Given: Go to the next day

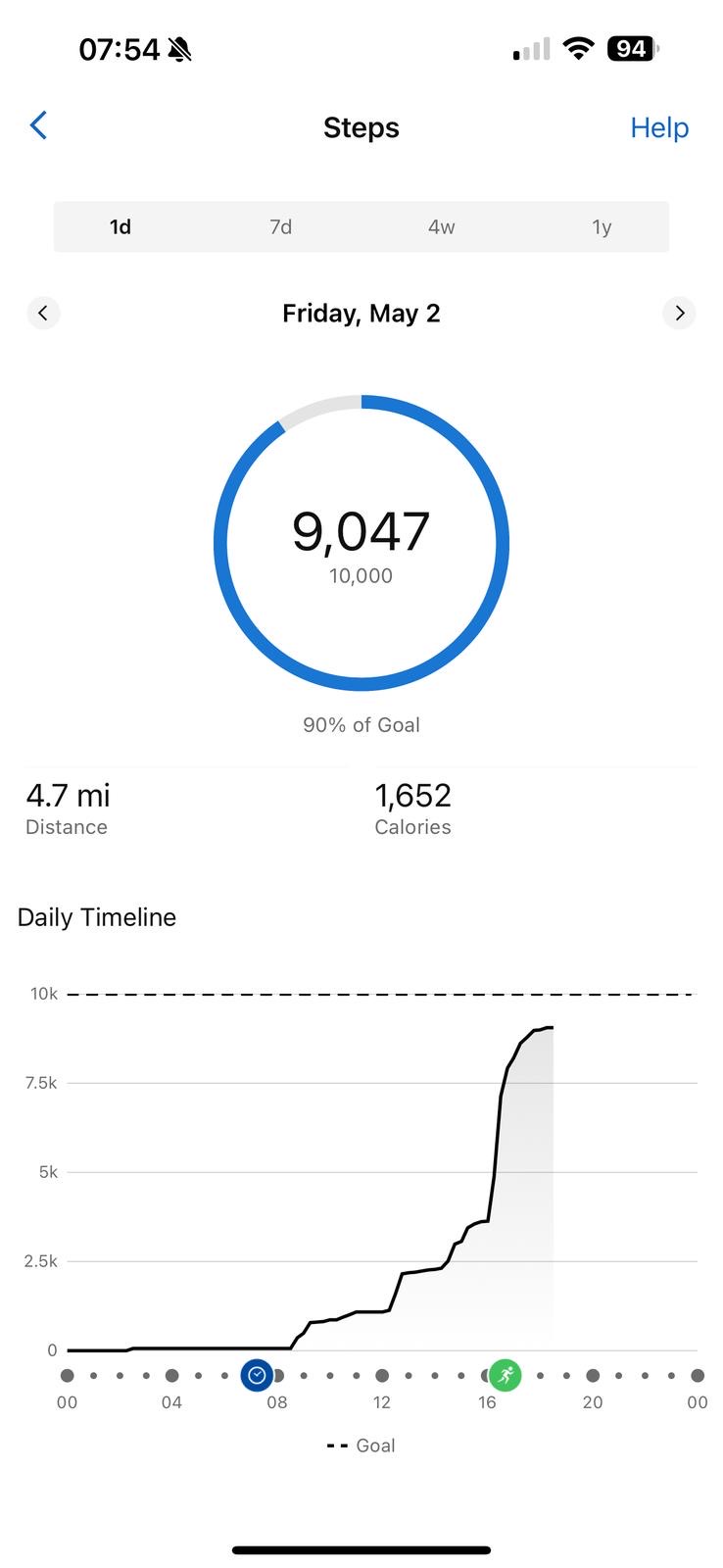Looking at the screenshot, I should click(680, 313).
